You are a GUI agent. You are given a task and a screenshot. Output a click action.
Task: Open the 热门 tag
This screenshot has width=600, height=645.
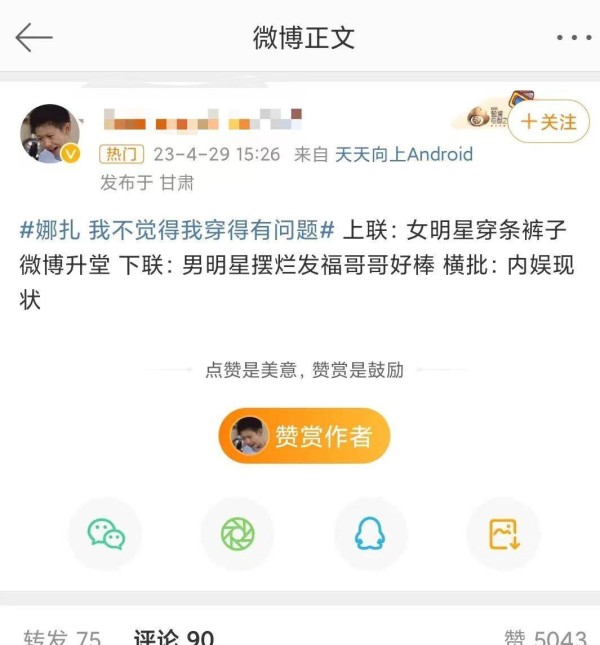(x=122, y=154)
